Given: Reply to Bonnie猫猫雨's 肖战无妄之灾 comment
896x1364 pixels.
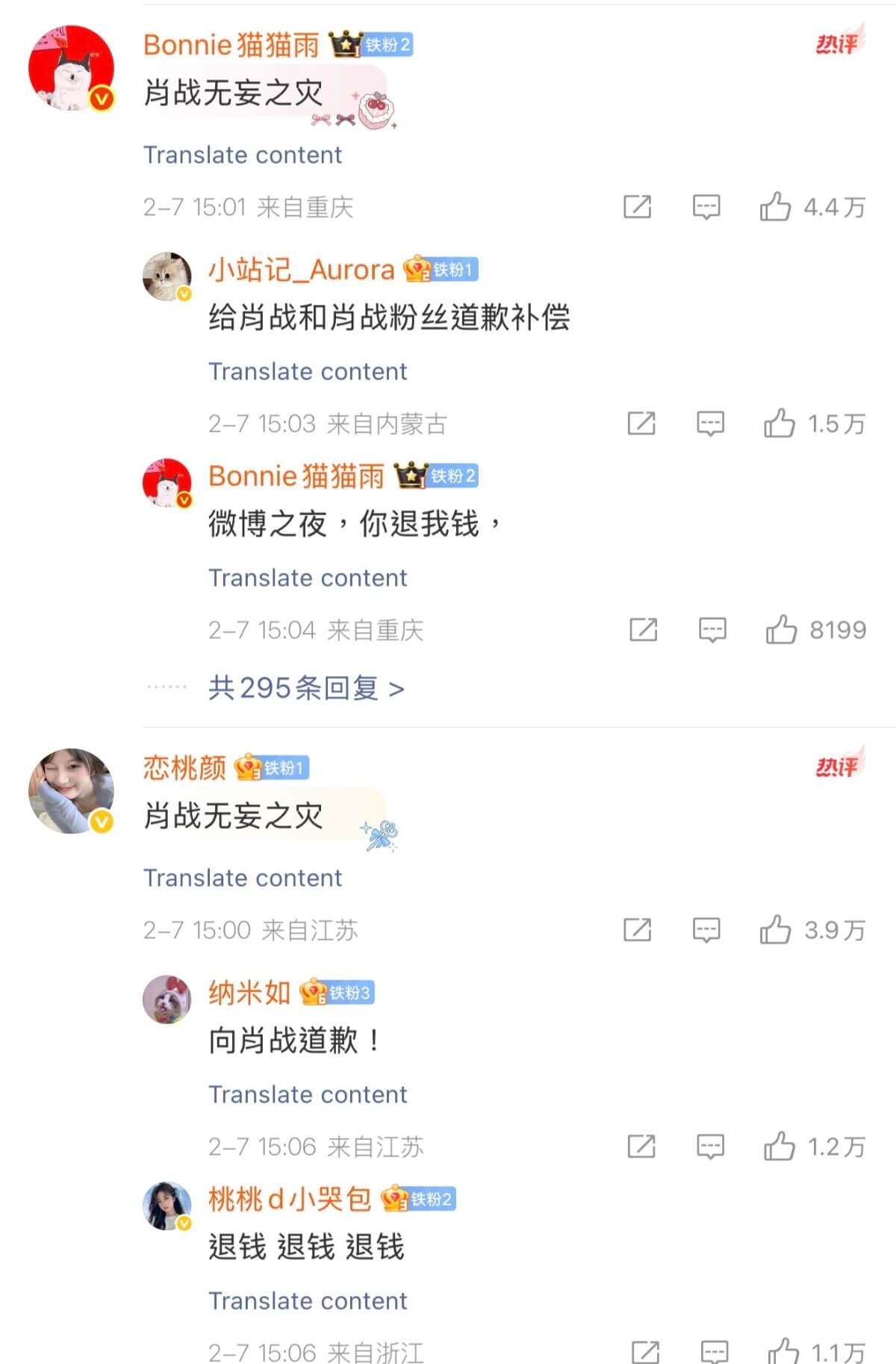Looking at the screenshot, I should click(706, 207).
